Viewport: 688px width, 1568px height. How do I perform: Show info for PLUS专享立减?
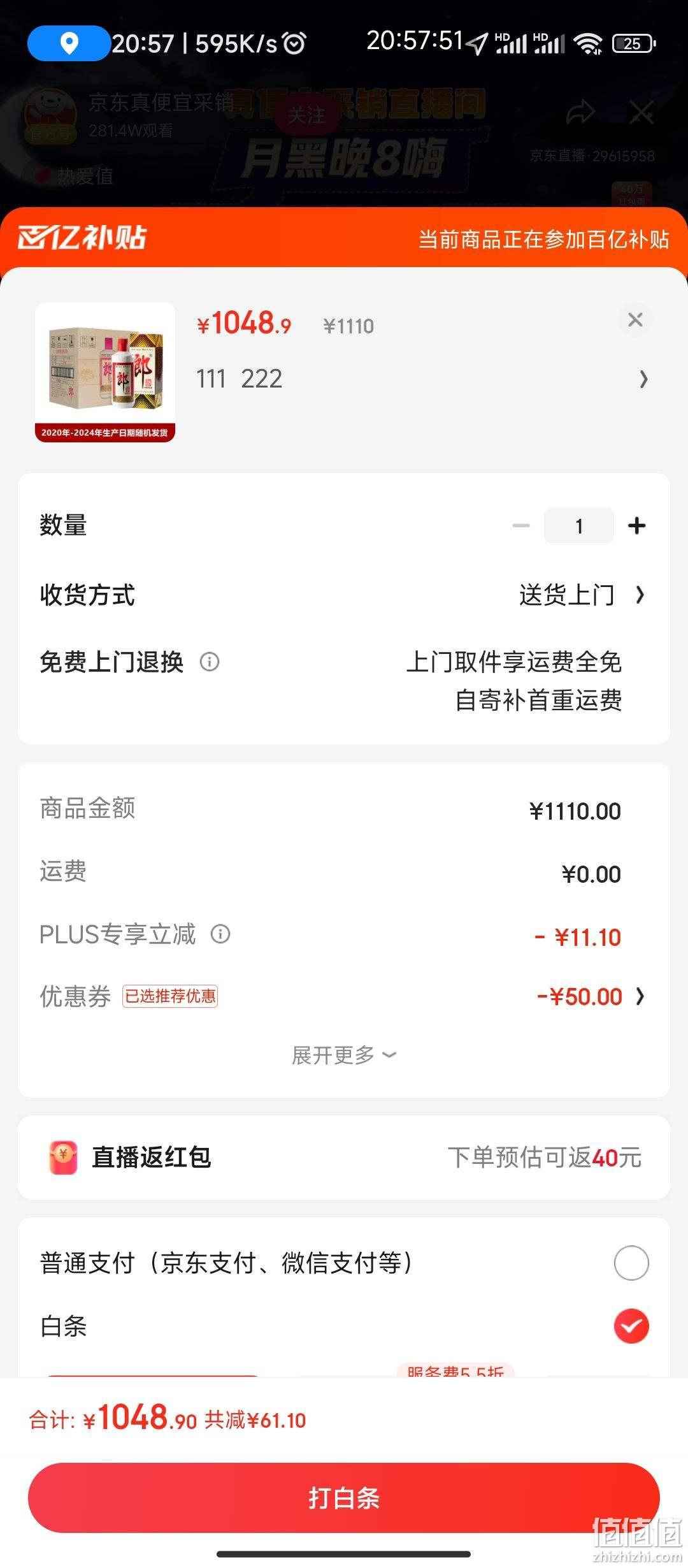coord(220,934)
